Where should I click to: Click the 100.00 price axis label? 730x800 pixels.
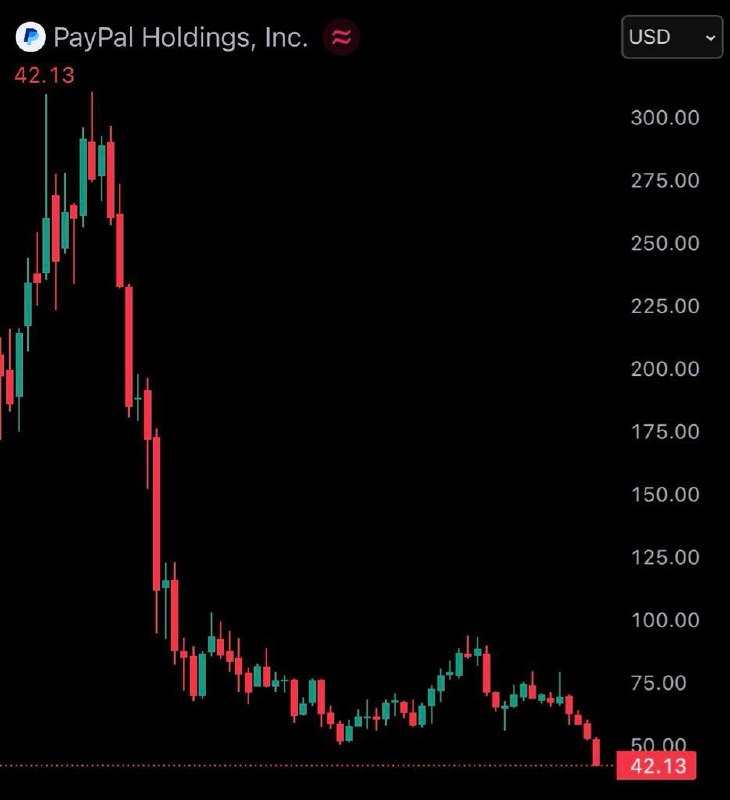[x=665, y=620]
